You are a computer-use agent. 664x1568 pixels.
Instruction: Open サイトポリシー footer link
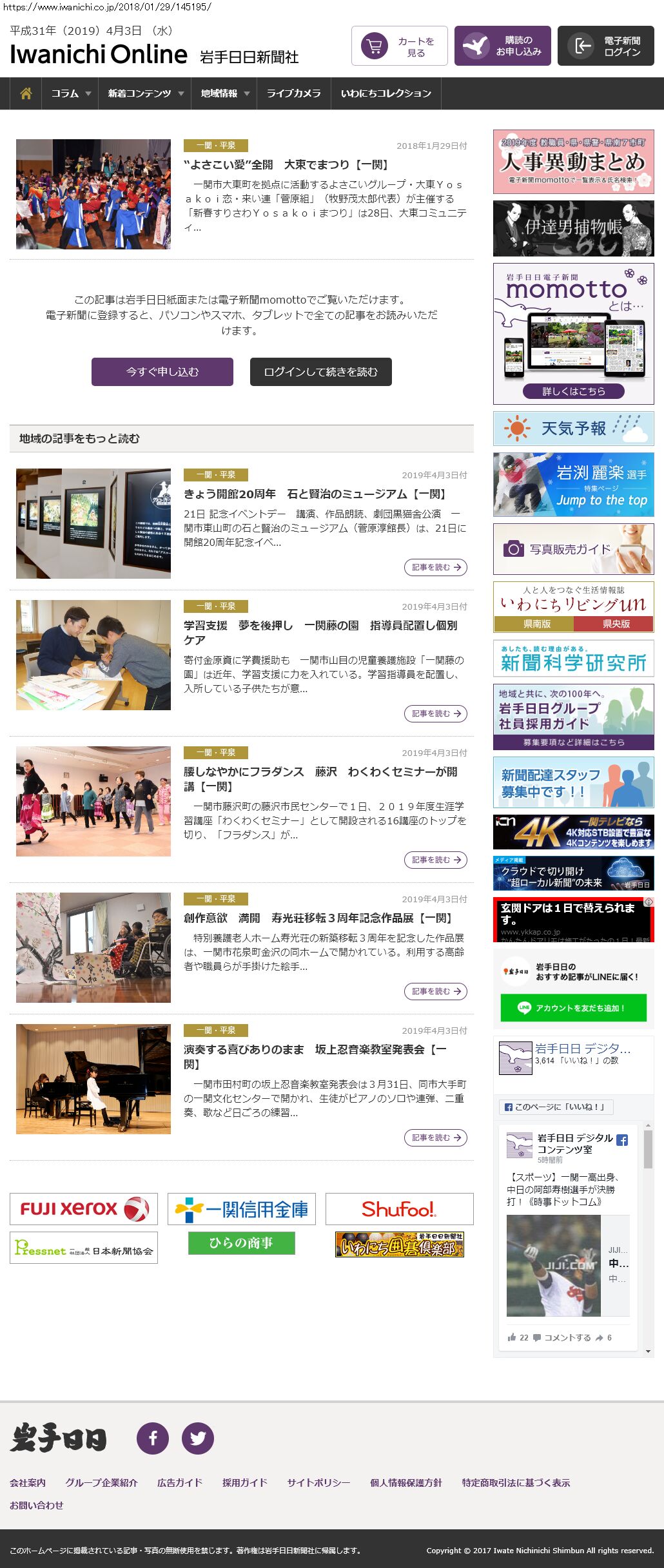pos(318,1482)
